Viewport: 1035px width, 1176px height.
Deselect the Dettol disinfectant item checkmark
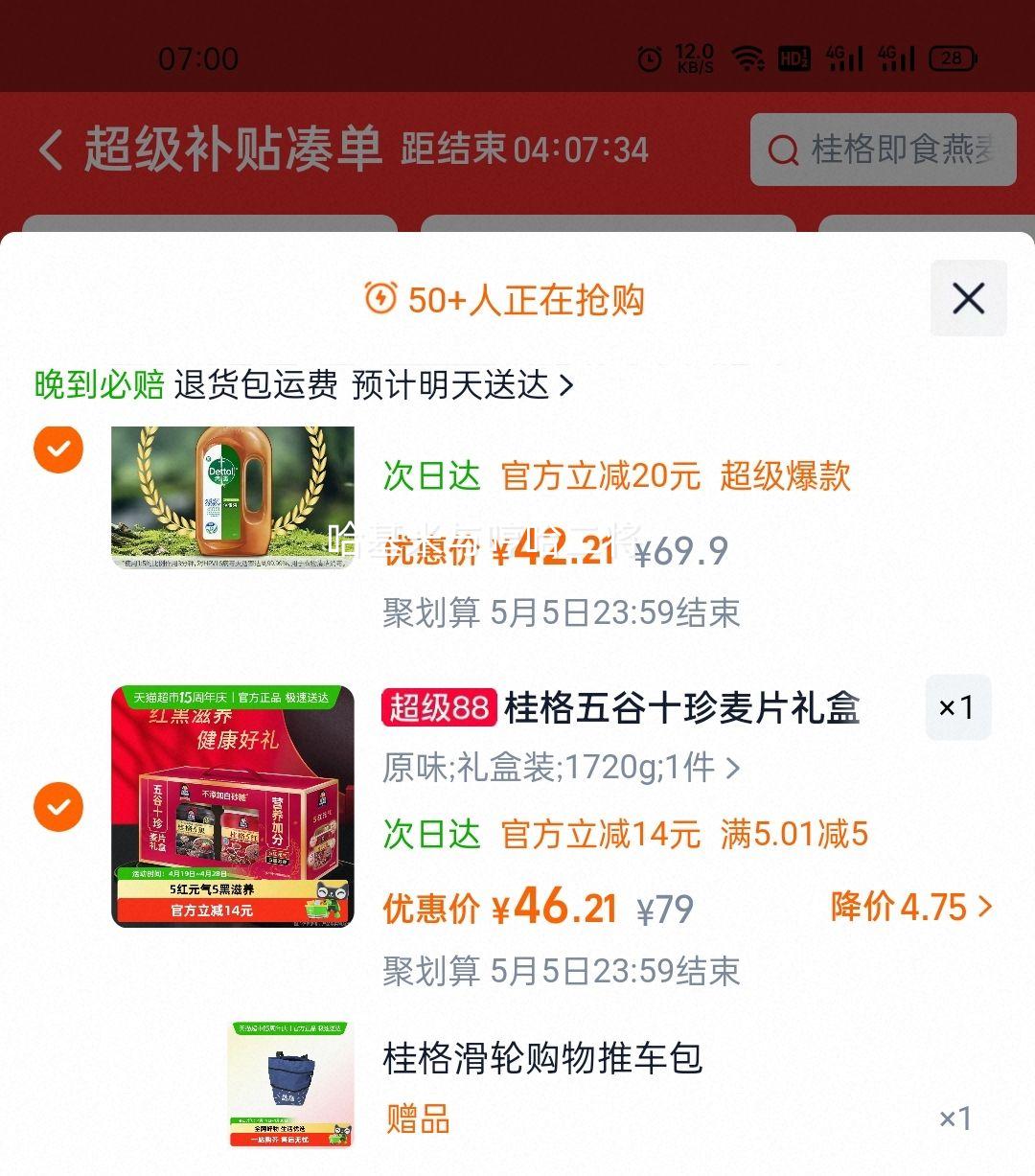(x=58, y=449)
